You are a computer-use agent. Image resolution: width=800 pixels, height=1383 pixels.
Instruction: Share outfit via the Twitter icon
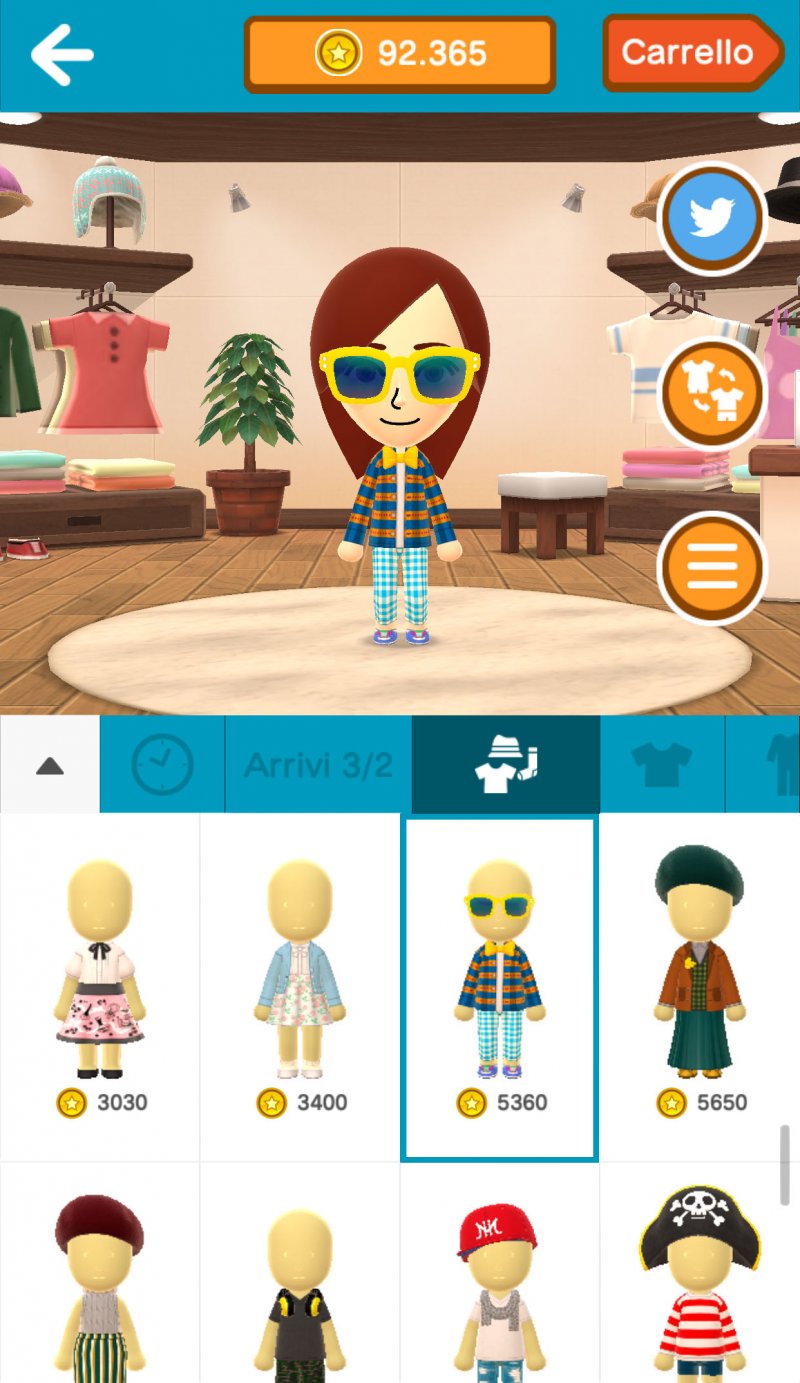[x=713, y=219]
